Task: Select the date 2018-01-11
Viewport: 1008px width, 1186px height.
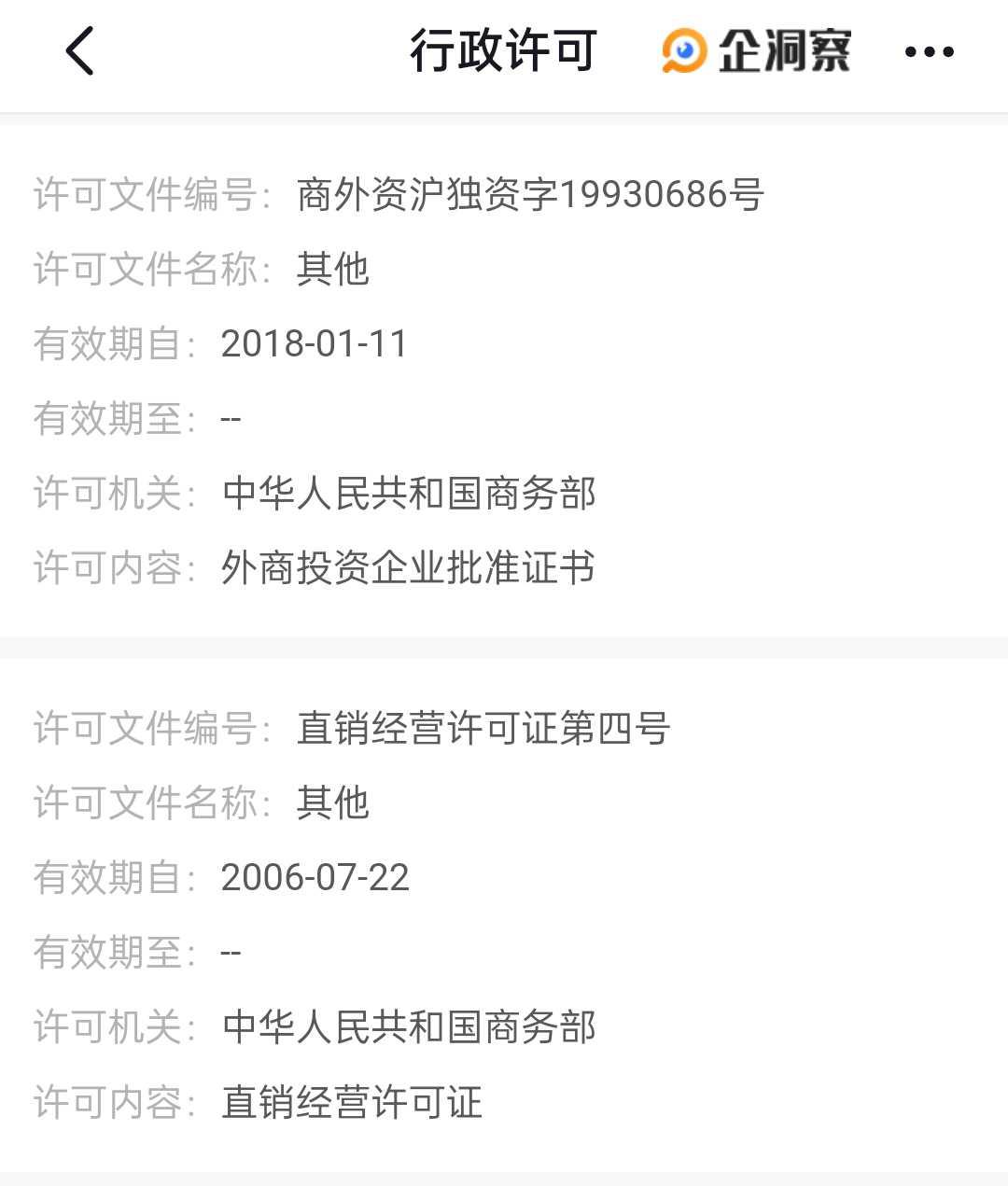Action: point(313,343)
